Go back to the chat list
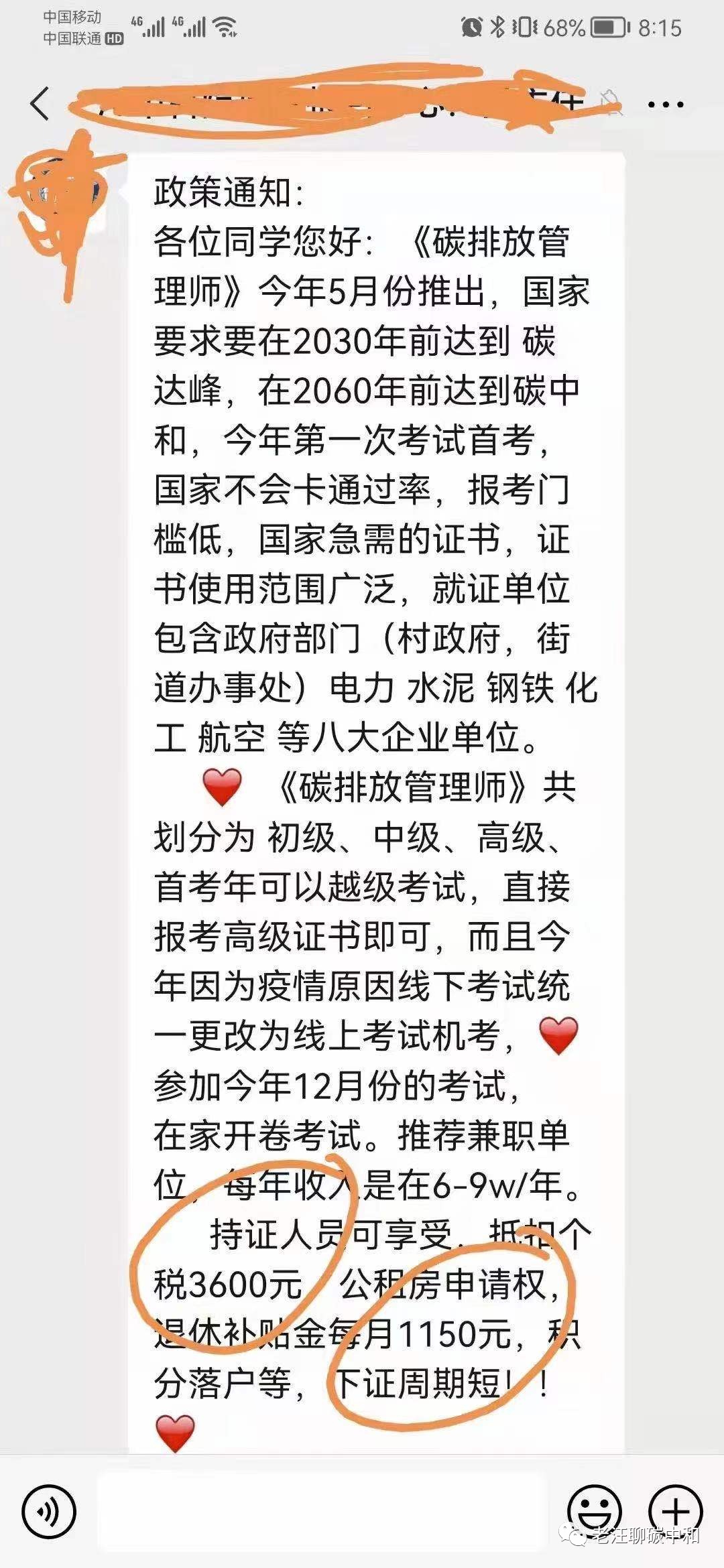 click(40, 105)
